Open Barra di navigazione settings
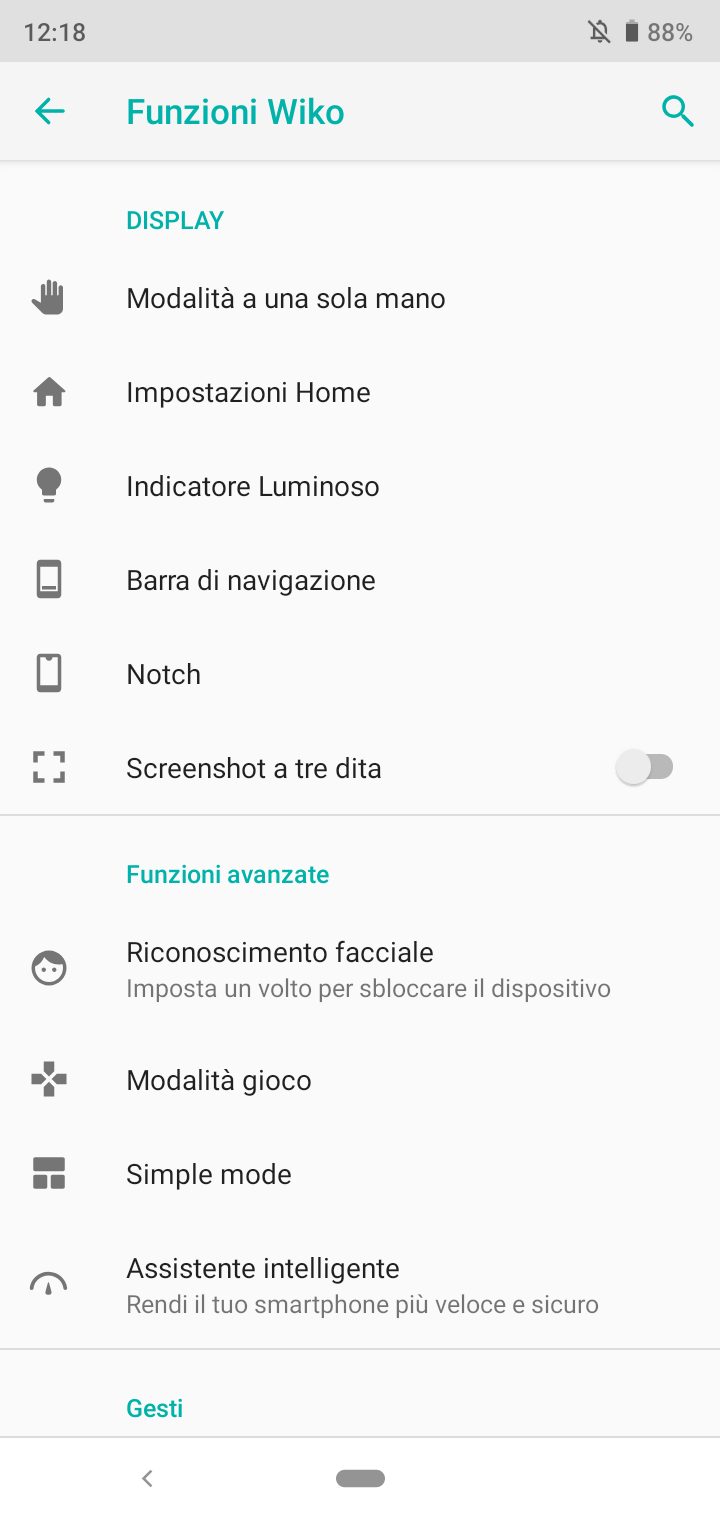Image resolution: width=720 pixels, height=1520 pixels. pyautogui.click(x=360, y=580)
